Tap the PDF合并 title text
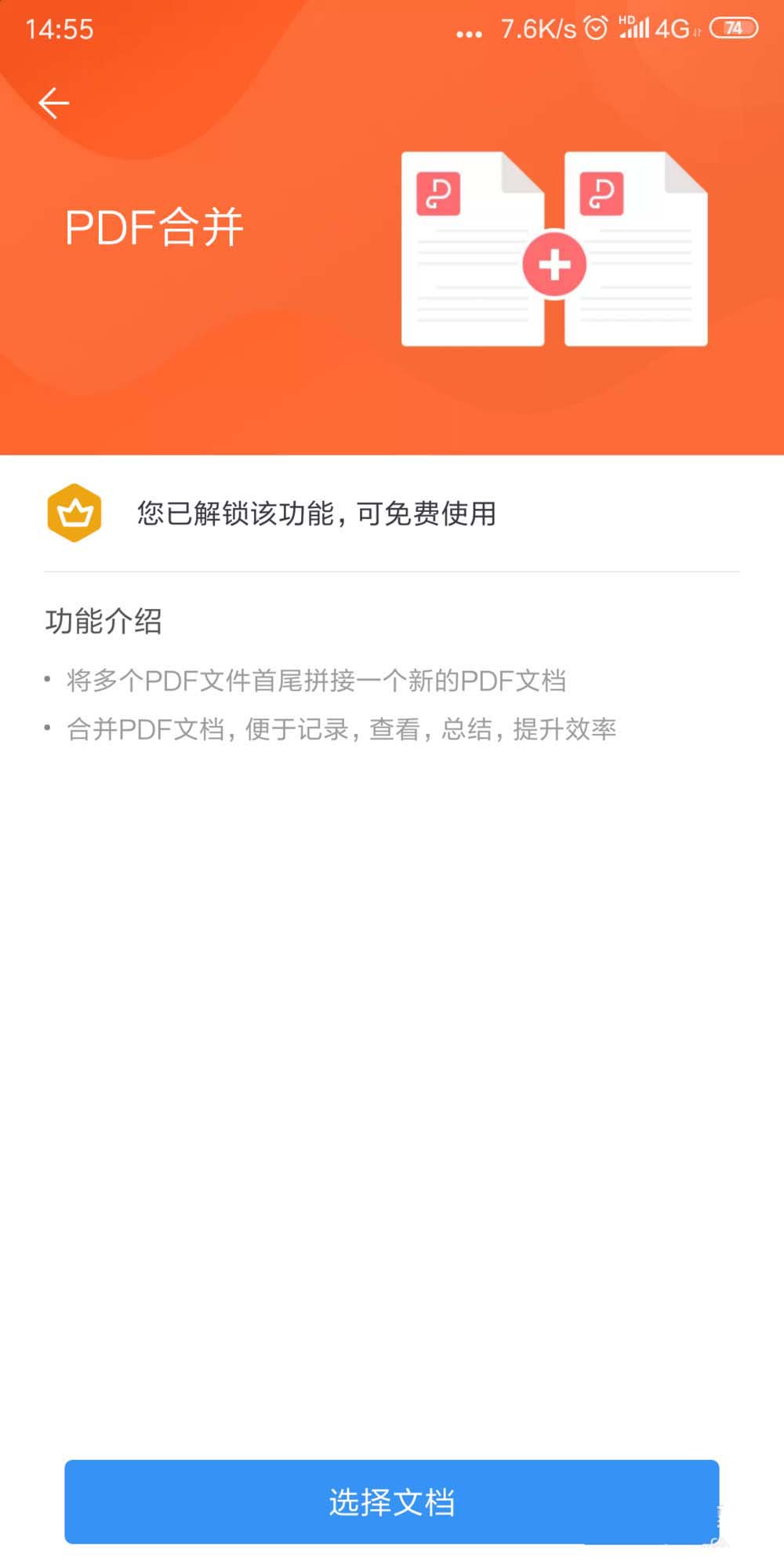The image size is (784, 1568). pyautogui.click(x=154, y=227)
